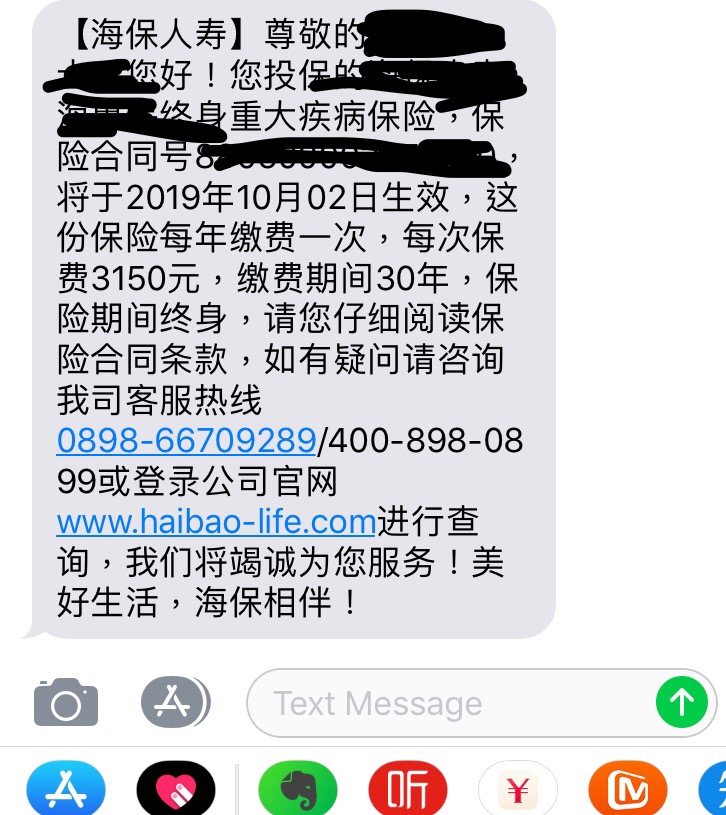Tap the green send arrow button
Screen dimensions: 726x815
[x=683, y=702]
